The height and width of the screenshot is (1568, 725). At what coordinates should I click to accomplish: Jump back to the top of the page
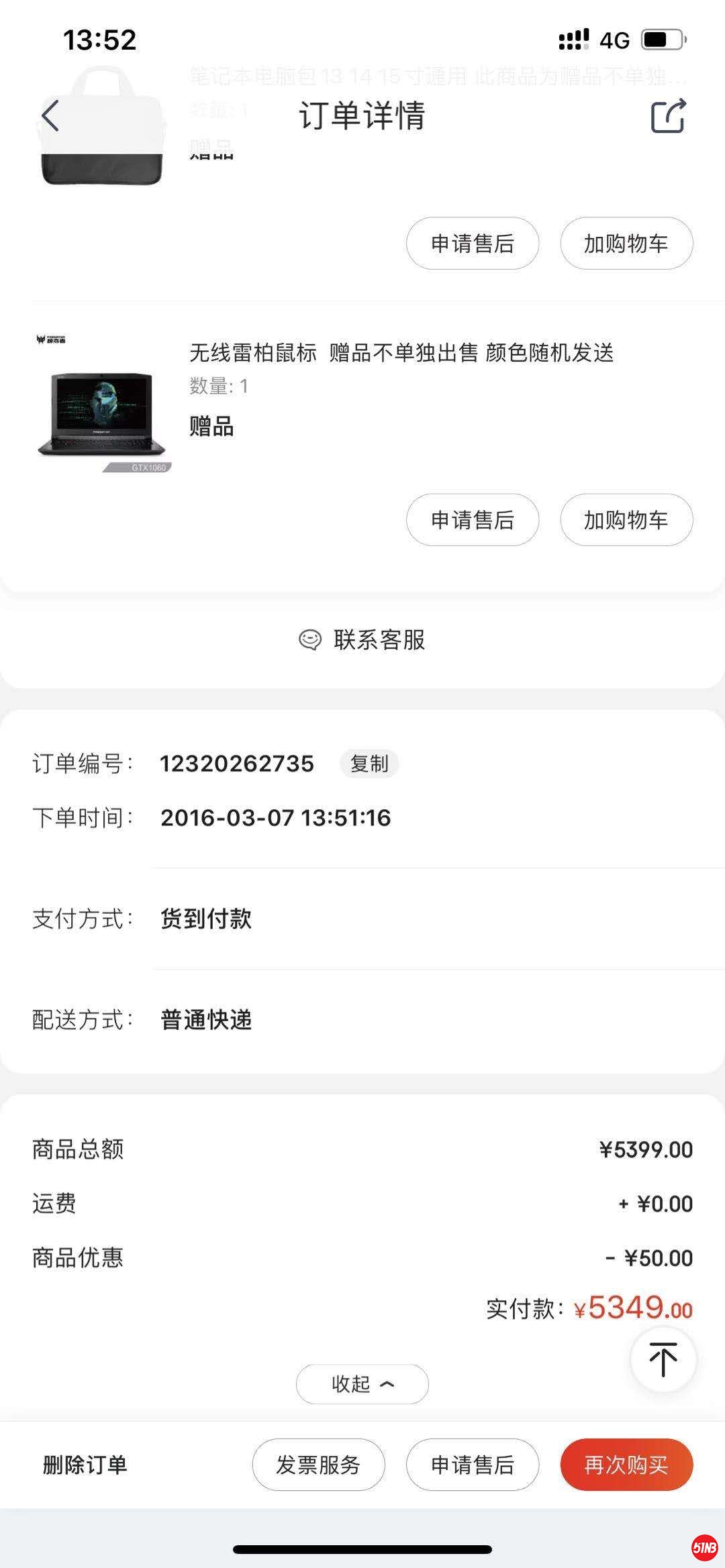click(663, 1359)
